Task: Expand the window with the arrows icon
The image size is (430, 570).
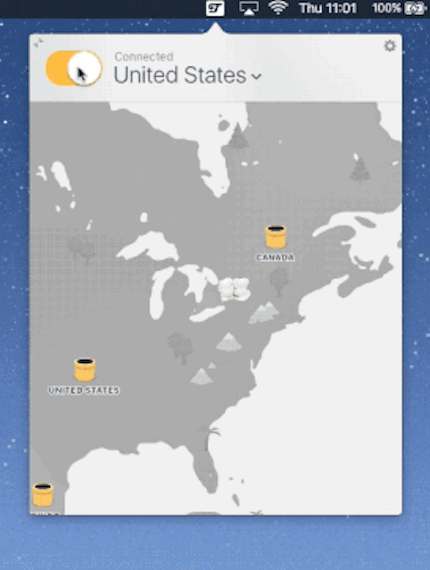Action: click(38, 43)
